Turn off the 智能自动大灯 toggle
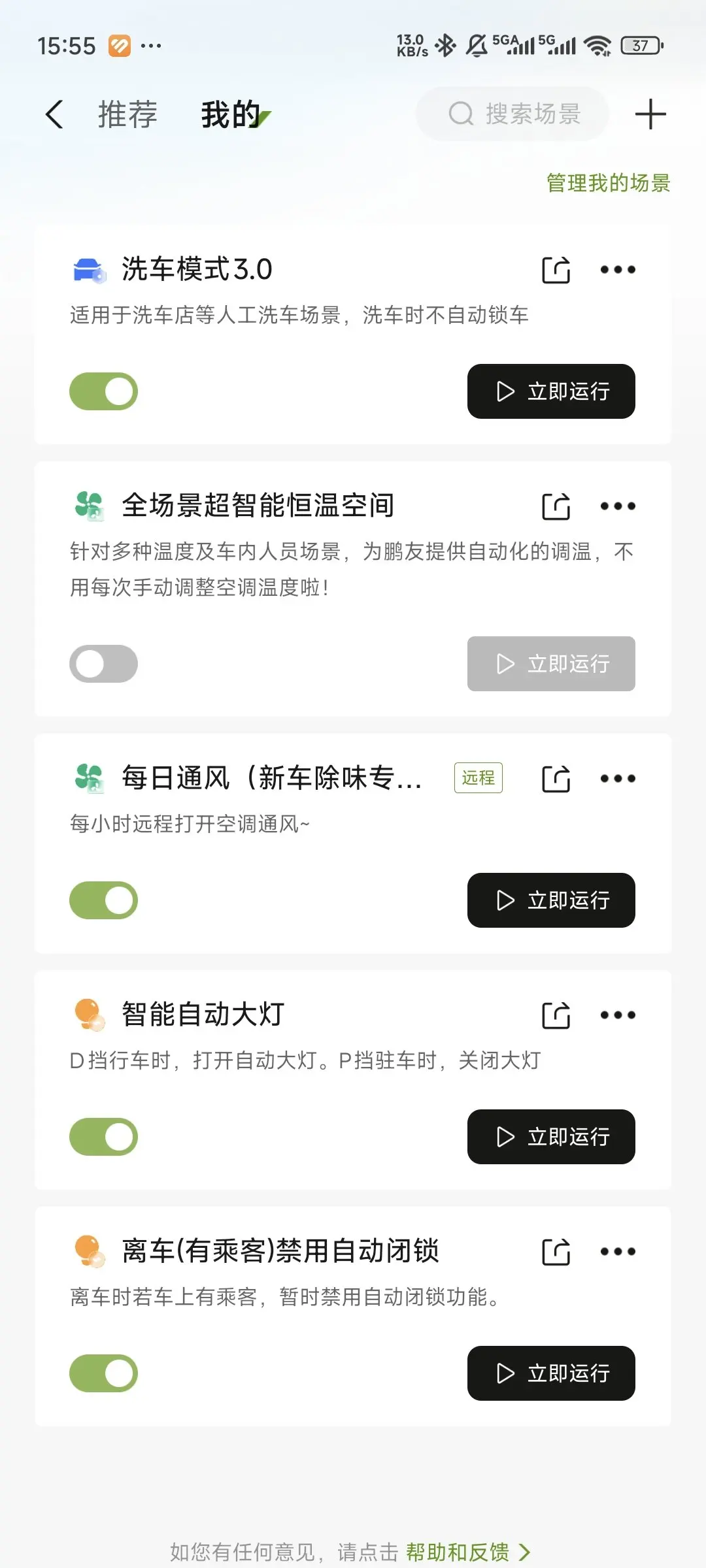706x1568 pixels. (x=104, y=1137)
